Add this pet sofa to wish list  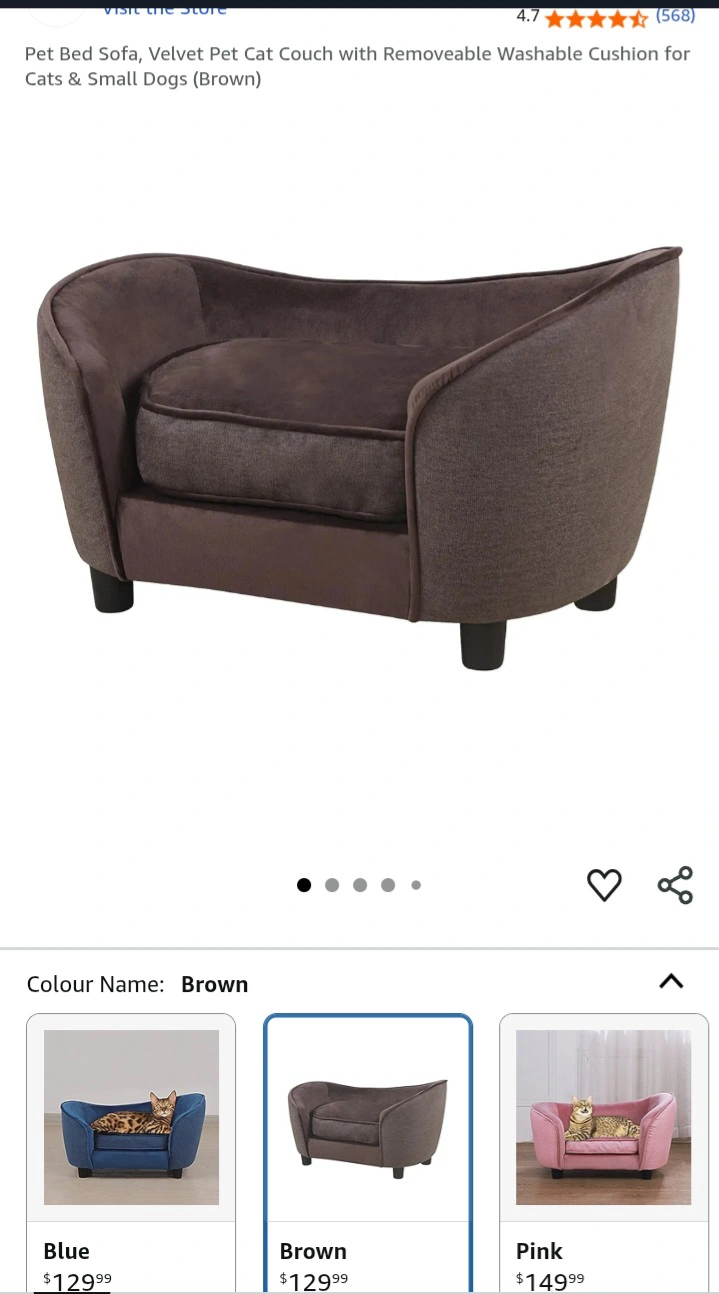(604, 885)
